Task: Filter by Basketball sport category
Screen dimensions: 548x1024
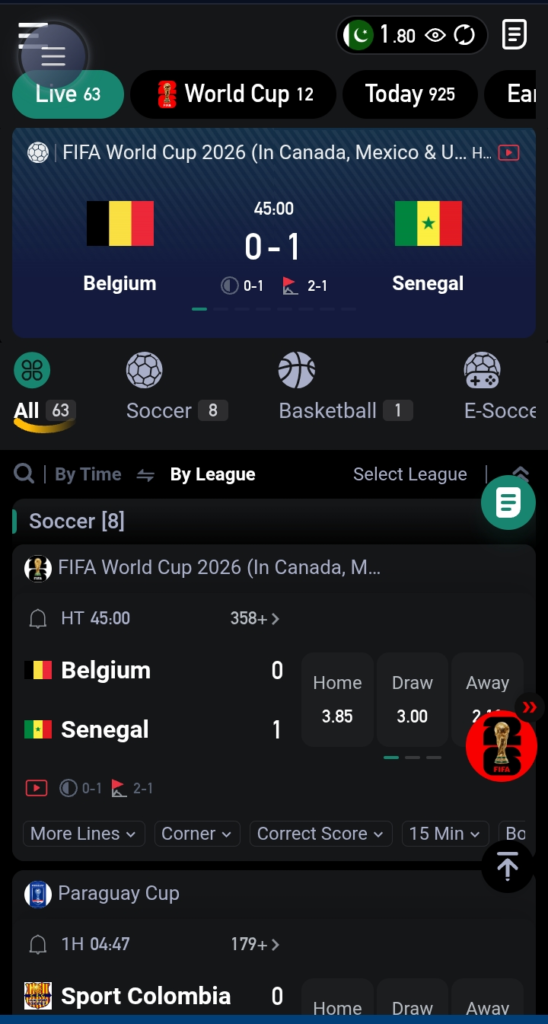Action: [x=345, y=387]
